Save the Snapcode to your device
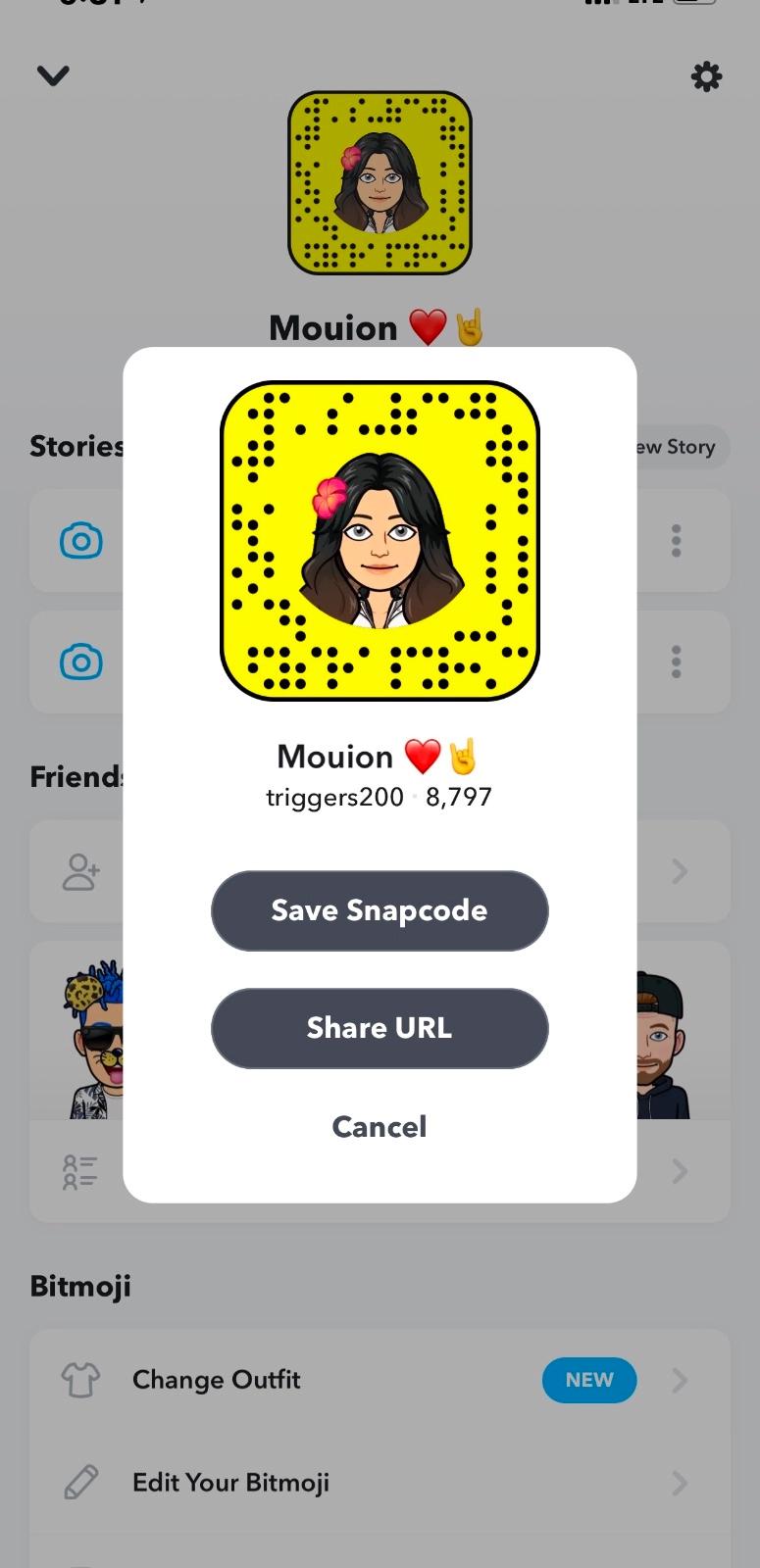The image size is (760, 1568). (x=380, y=910)
